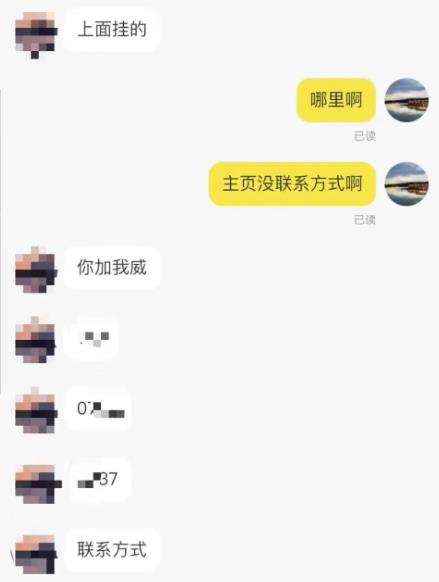439x582 pixels.
Task: Open sender's avatar beside "联系方式"
Action: [x=36, y=554]
